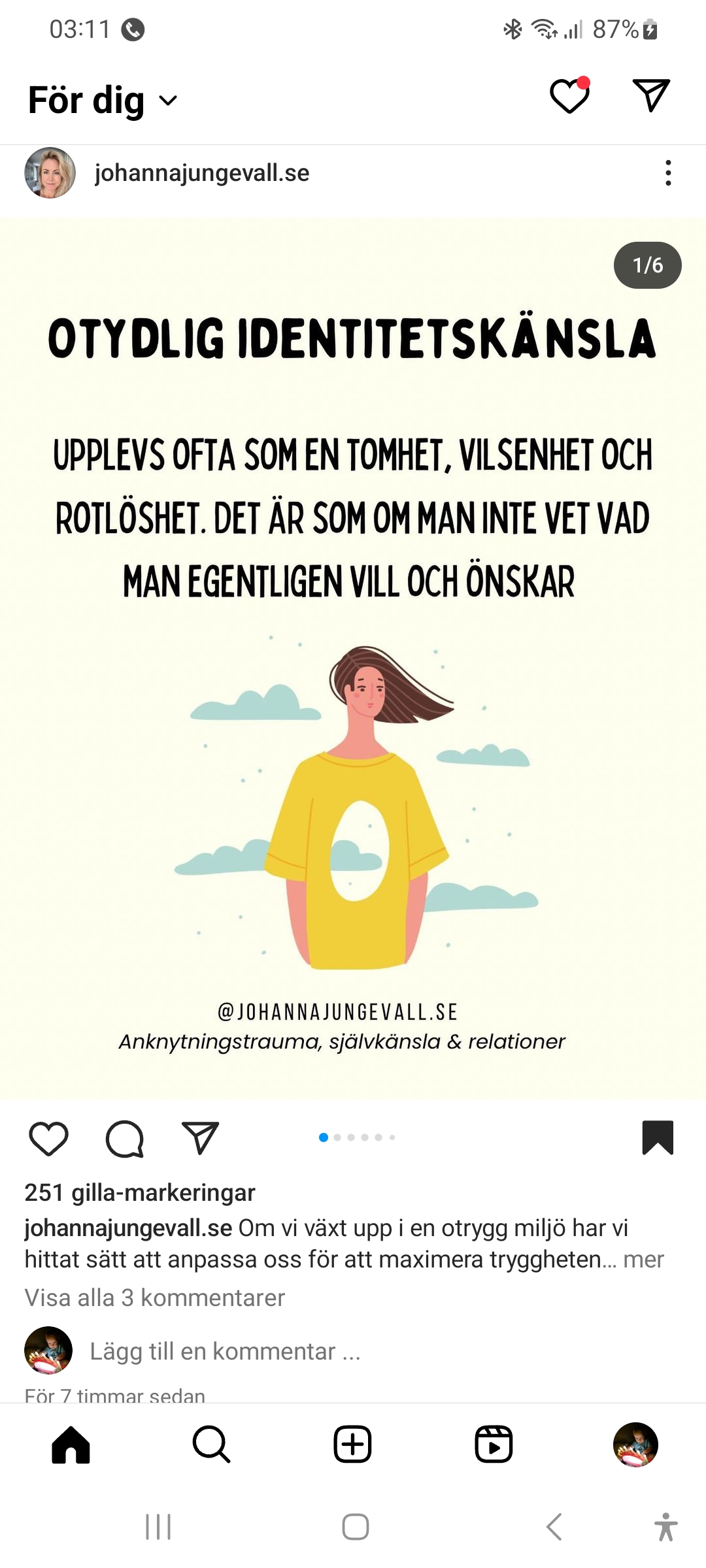Screen dimensions: 706x1568
Task: Open post options three-dot menu
Action: pos(667,173)
